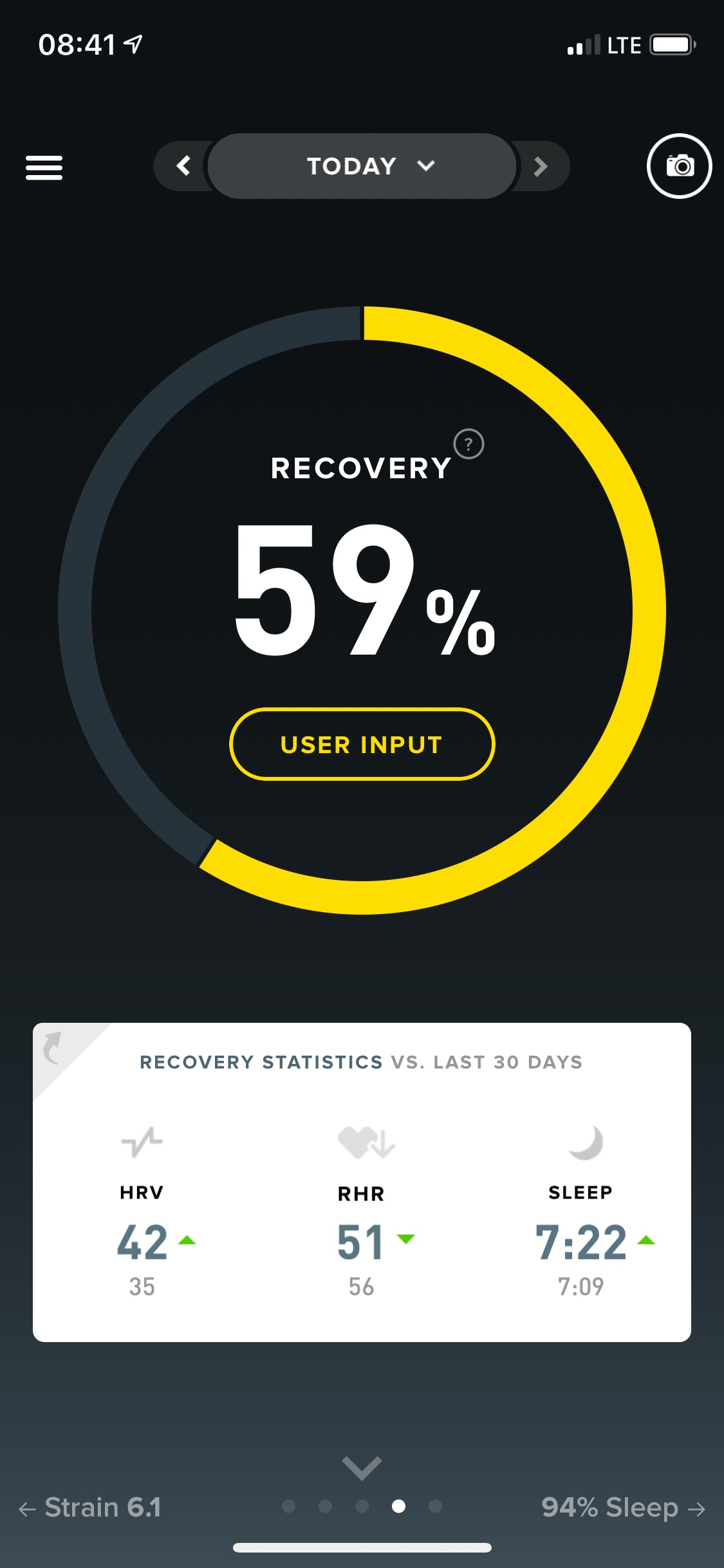Go to Strain 6.1 page

click(90, 1507)
